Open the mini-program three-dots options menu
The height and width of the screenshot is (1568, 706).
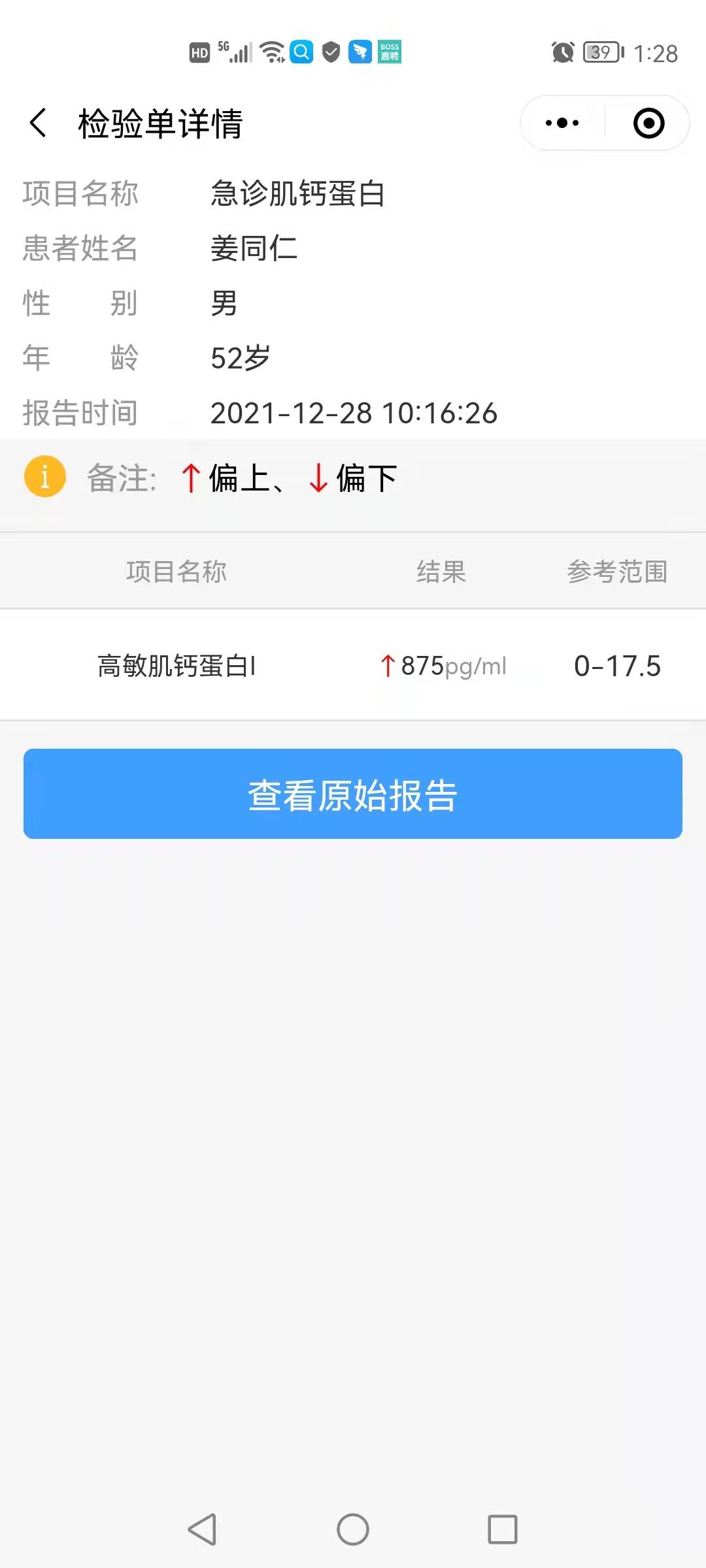(561, 123)
